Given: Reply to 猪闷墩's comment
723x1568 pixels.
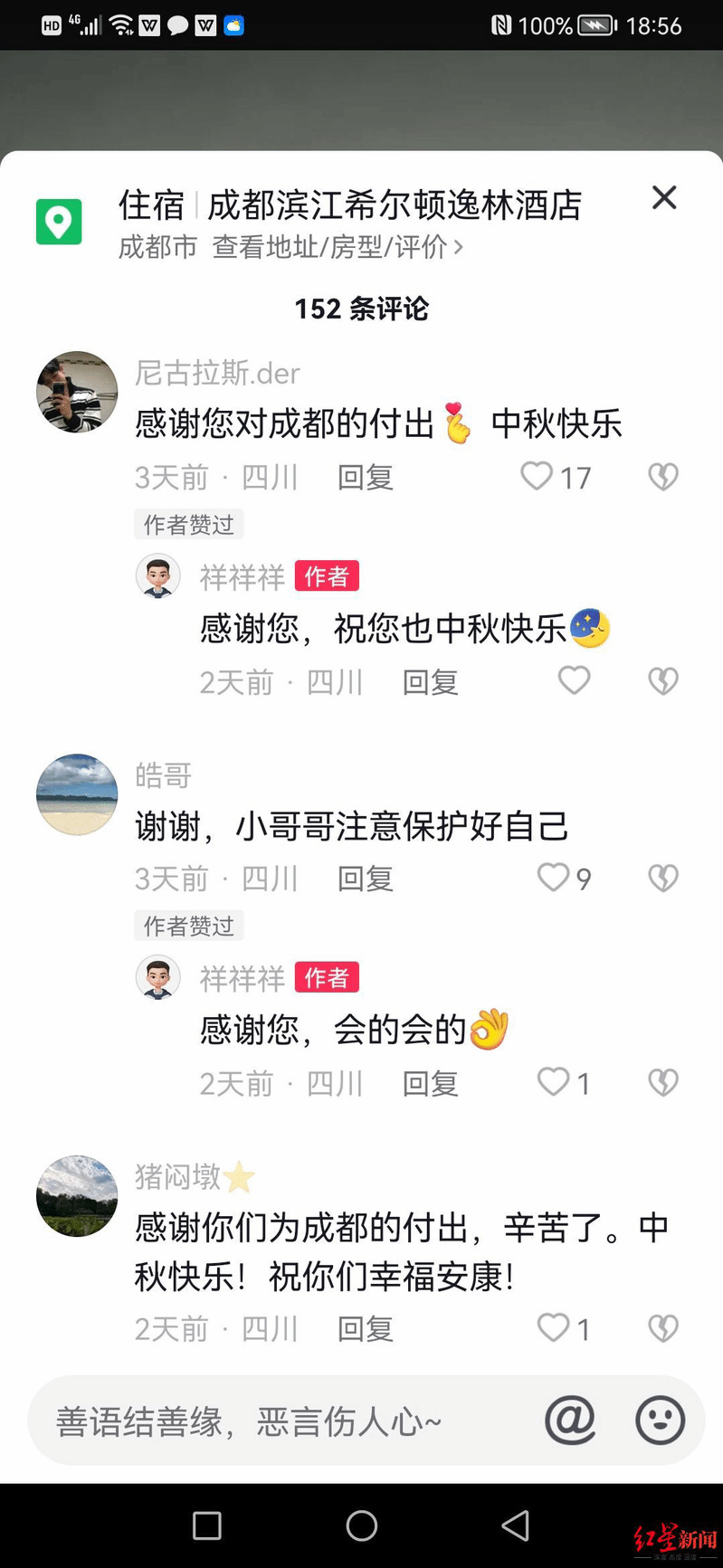Looking at the screenshot, I should coord(366,1329).
